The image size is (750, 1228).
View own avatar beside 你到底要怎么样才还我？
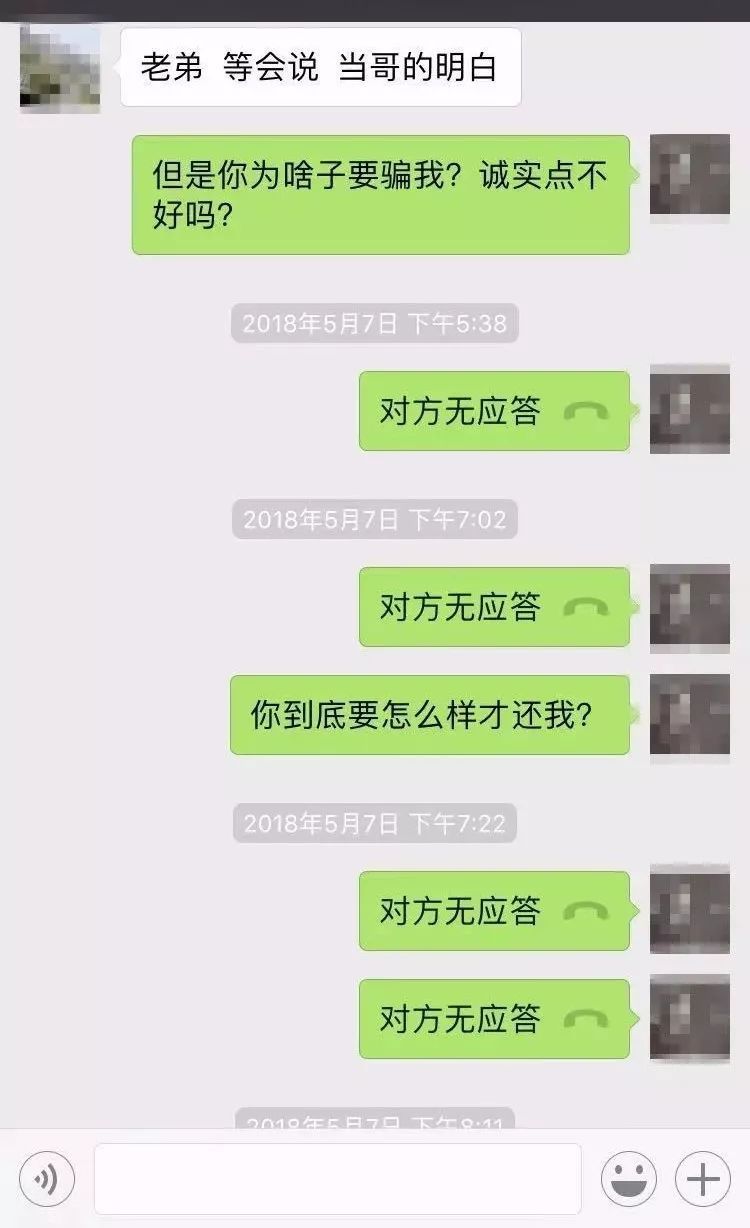point(690,714)
